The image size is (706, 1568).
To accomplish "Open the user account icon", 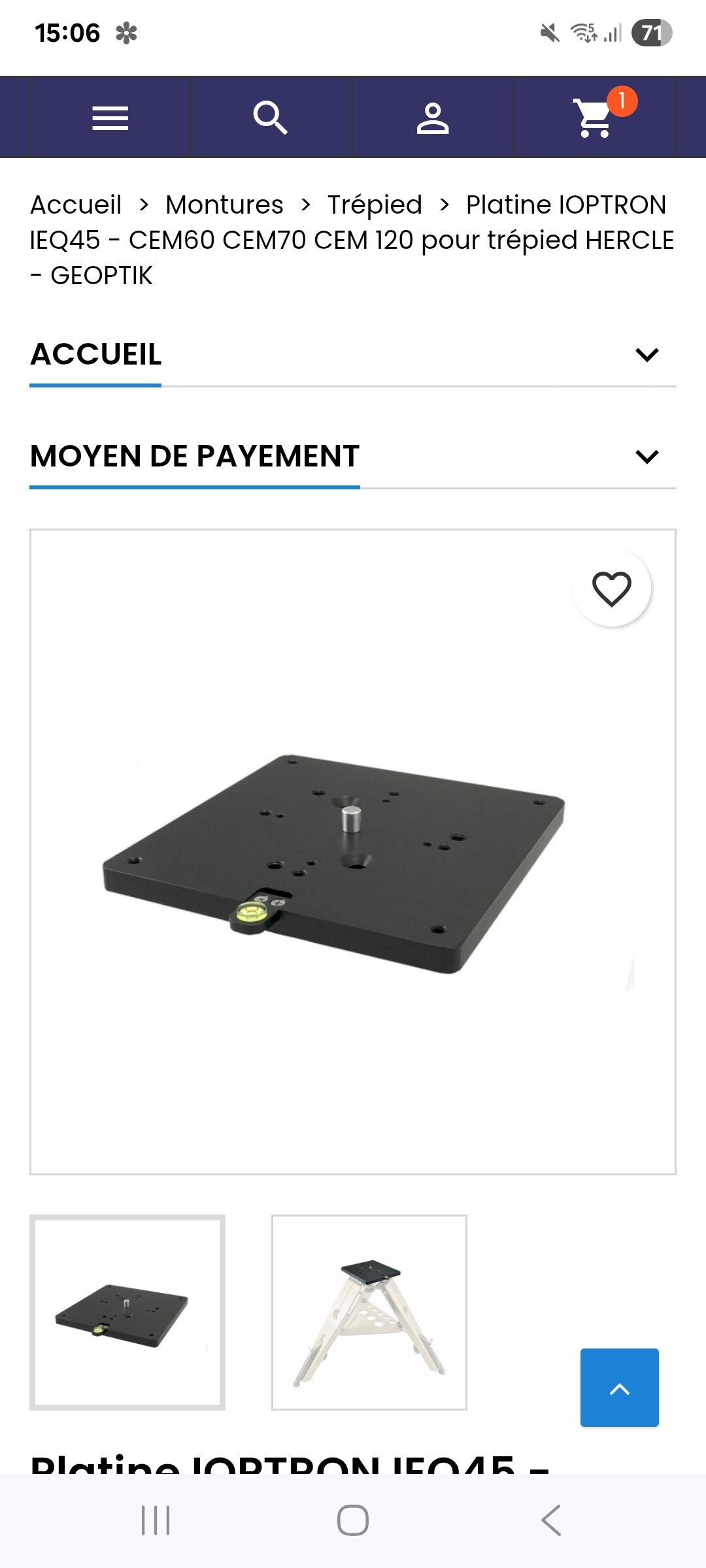I will pos(433,118).
